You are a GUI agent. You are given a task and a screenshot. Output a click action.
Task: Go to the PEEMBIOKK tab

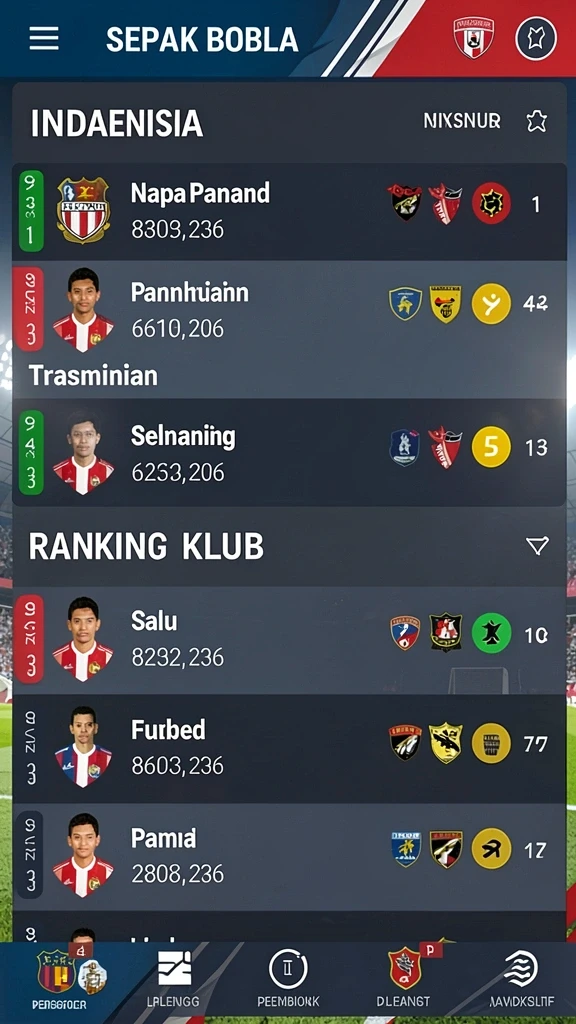pos(288,980)
